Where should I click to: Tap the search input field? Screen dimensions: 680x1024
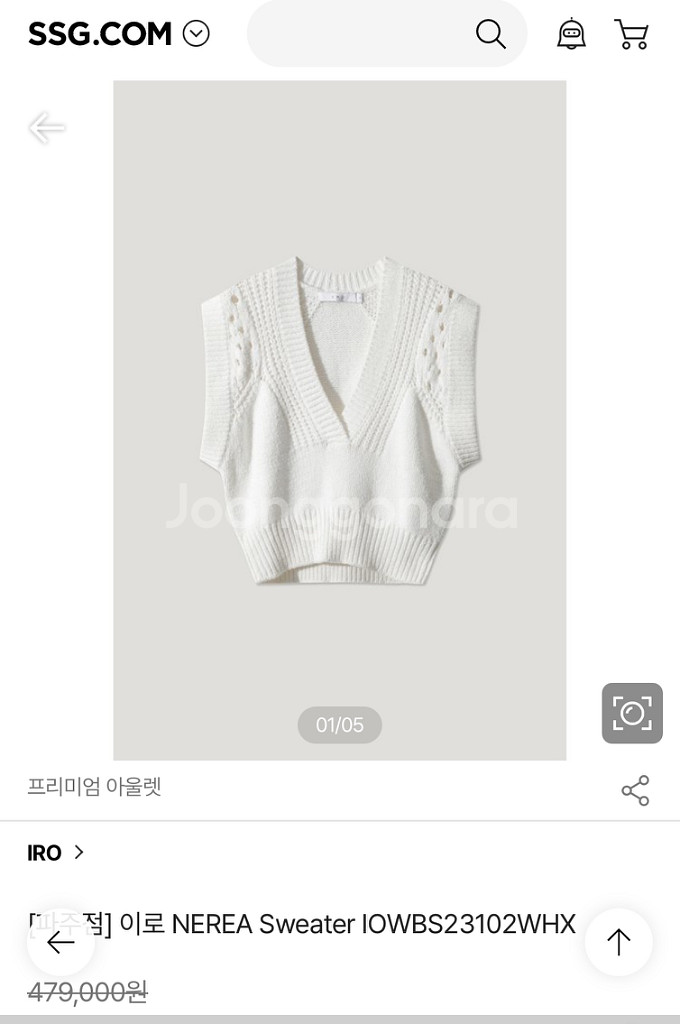click(x=360, y=34)
